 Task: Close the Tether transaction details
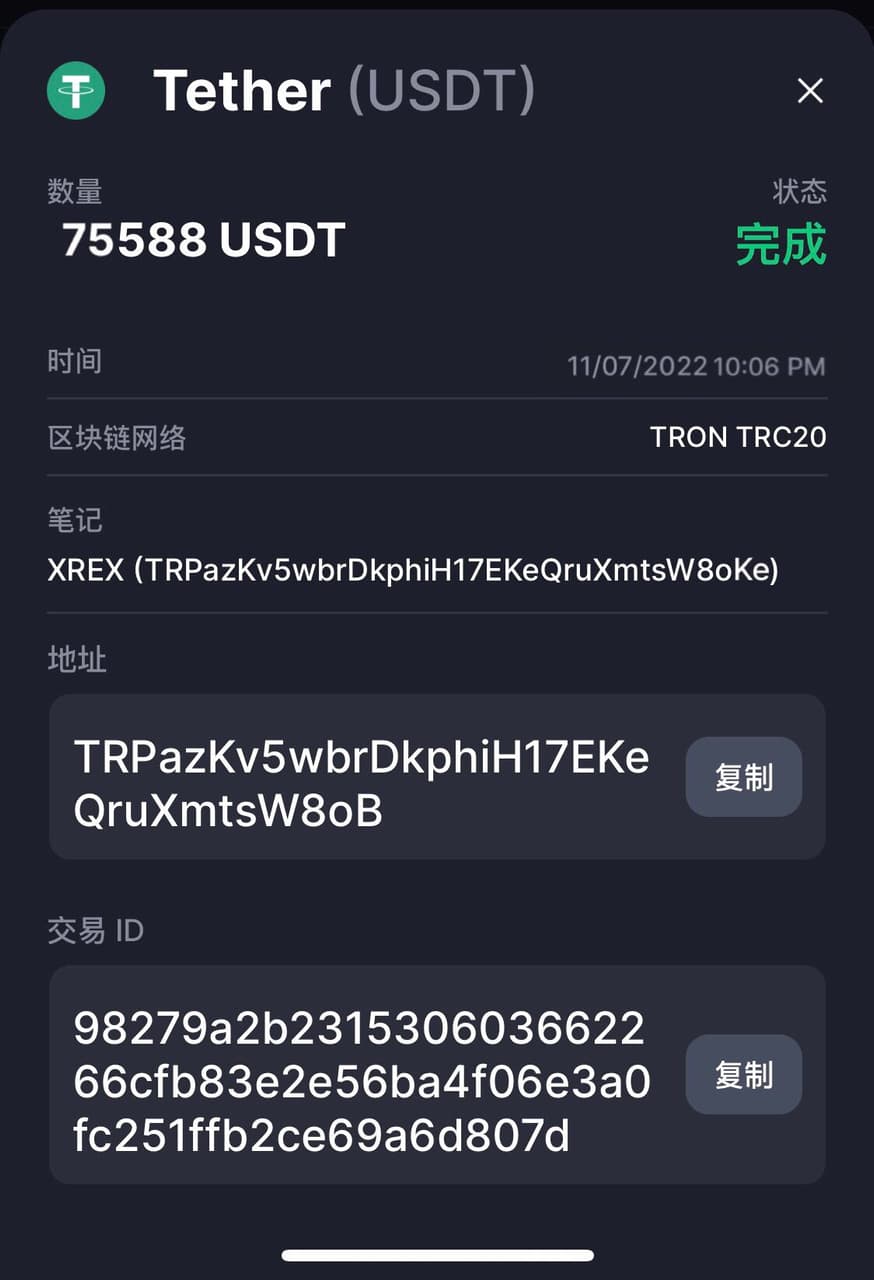point(809,91)
